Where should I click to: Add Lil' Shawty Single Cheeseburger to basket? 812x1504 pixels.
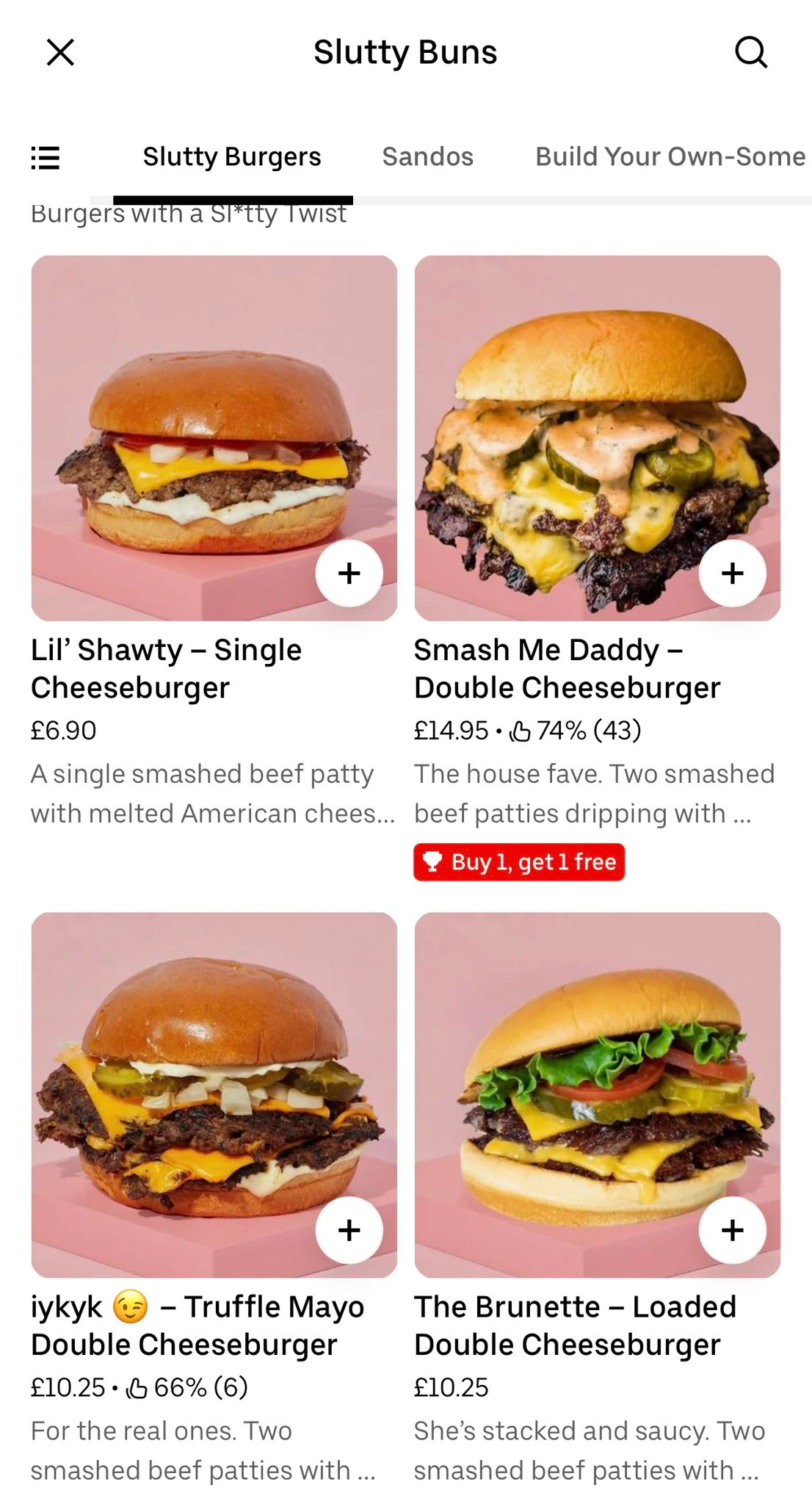pyautogui.click(x=349, y=574)
